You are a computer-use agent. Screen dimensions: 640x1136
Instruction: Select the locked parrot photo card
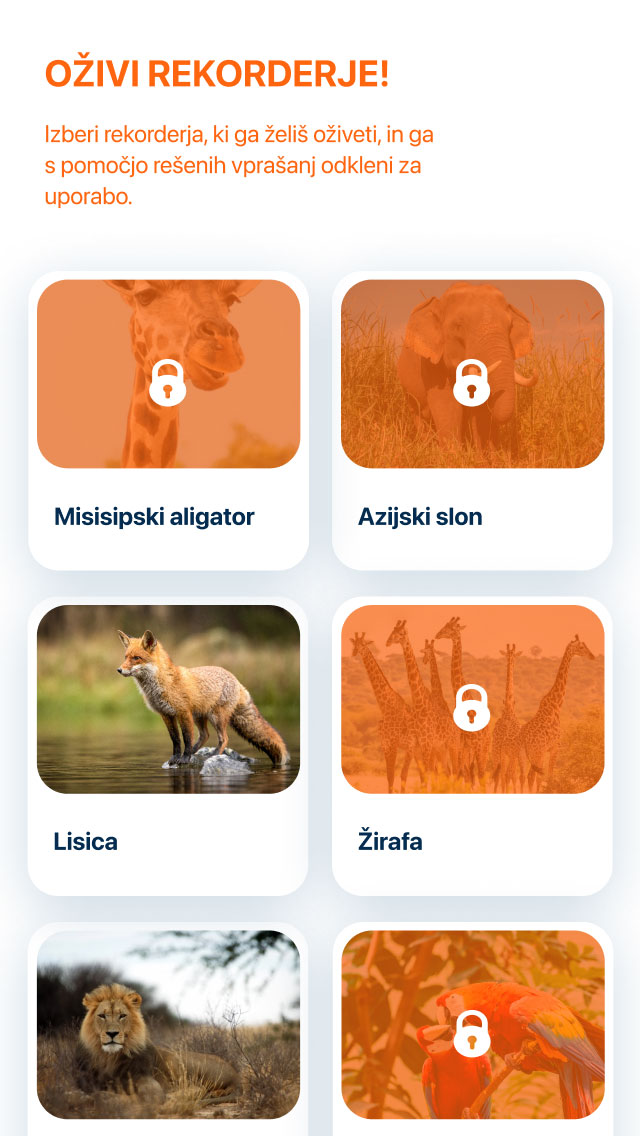[472, 1030]
